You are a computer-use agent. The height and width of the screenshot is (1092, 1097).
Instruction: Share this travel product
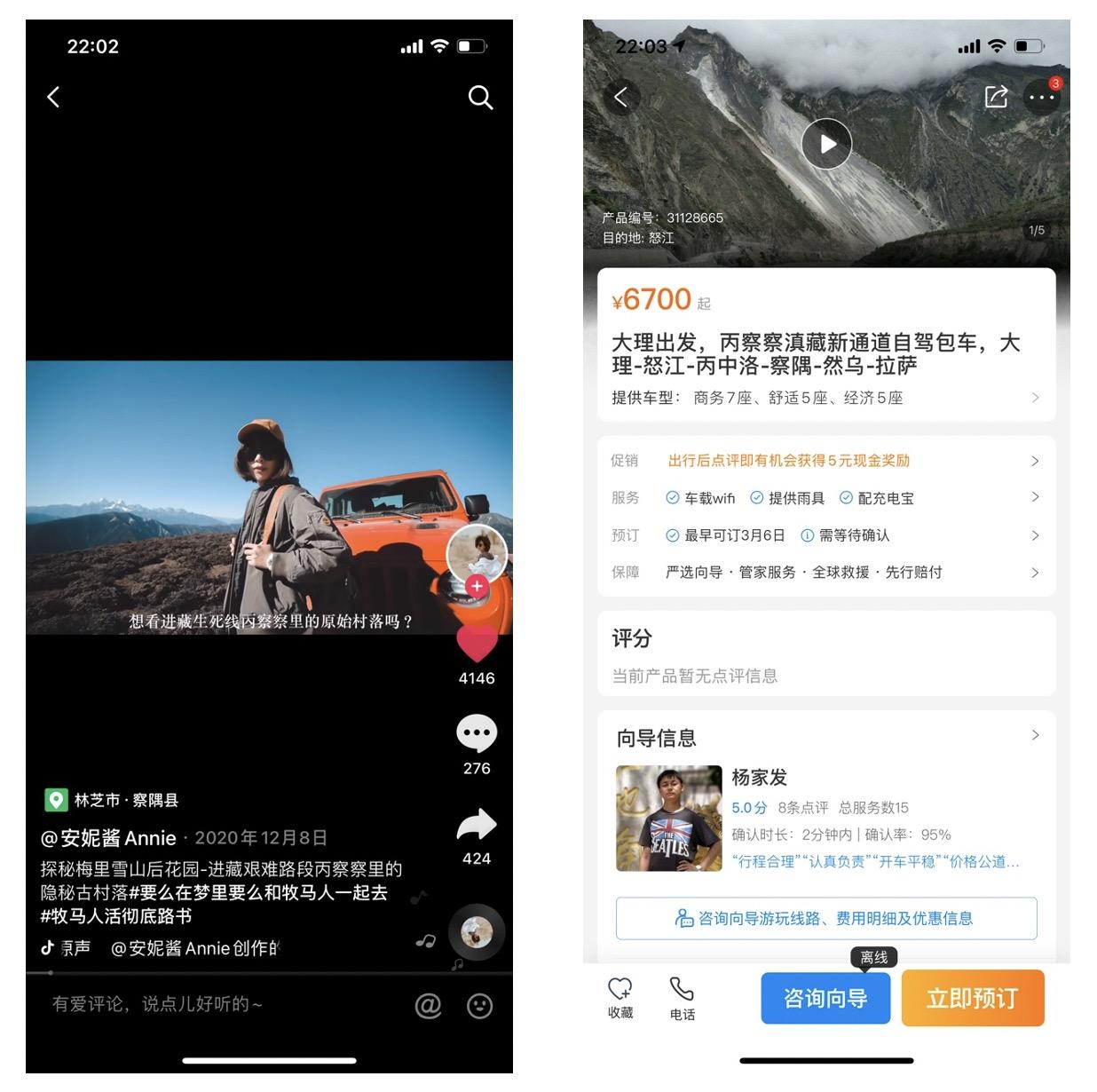(x=996, y=97)
